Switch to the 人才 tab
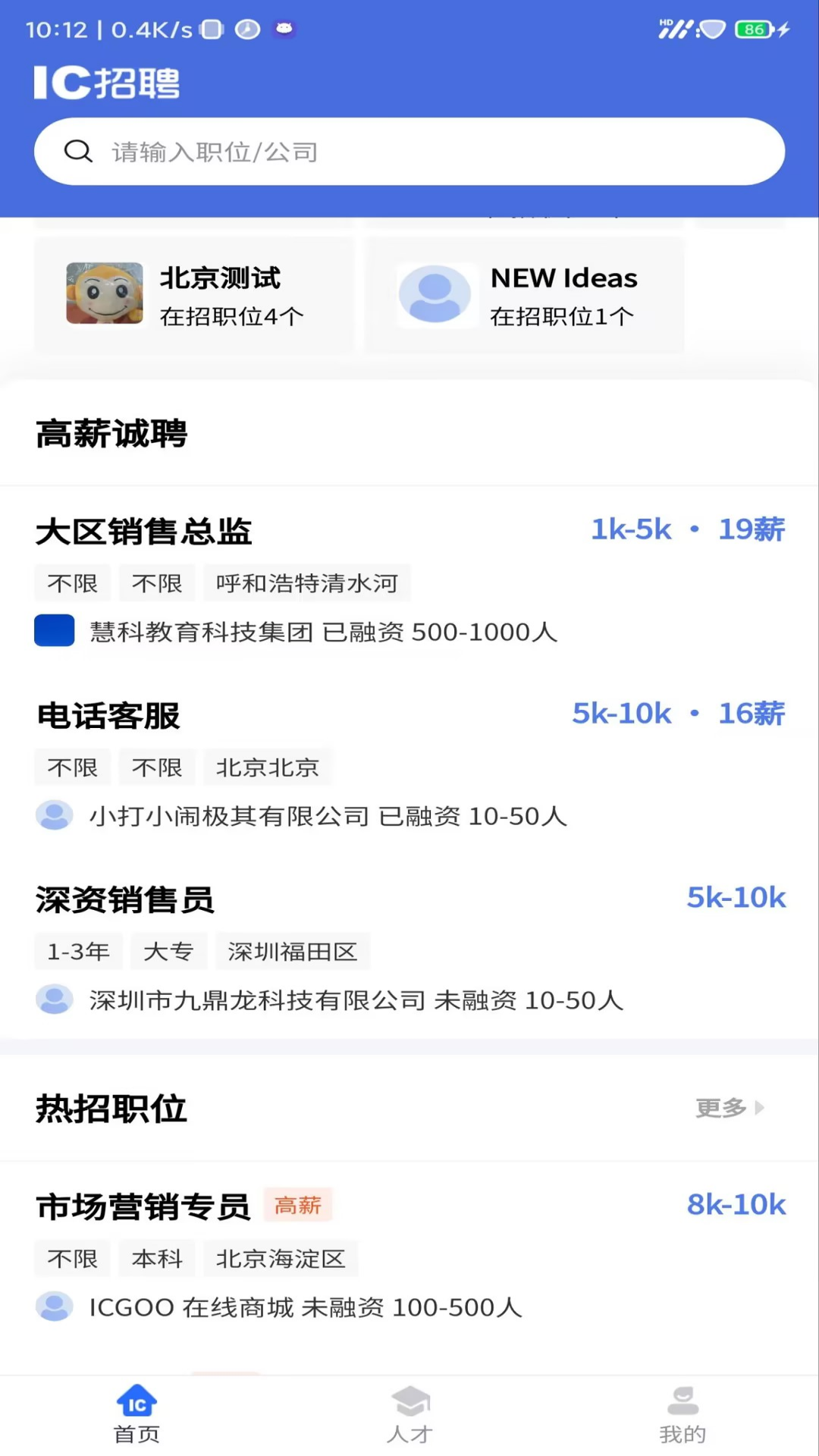The width and height of the screenshot is (819, 1456). [x=409, y=1414]
